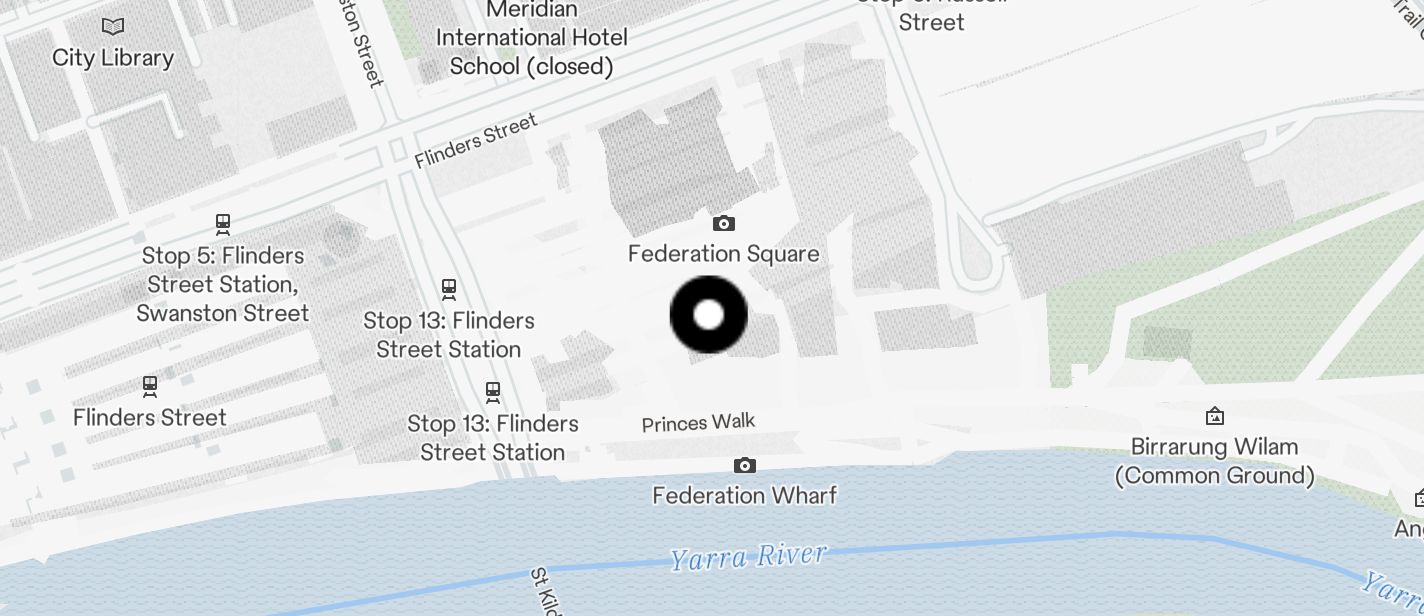Open the Flinders Street train station marker
This screenshot has width=1424, height=616.
pos(150,386)
